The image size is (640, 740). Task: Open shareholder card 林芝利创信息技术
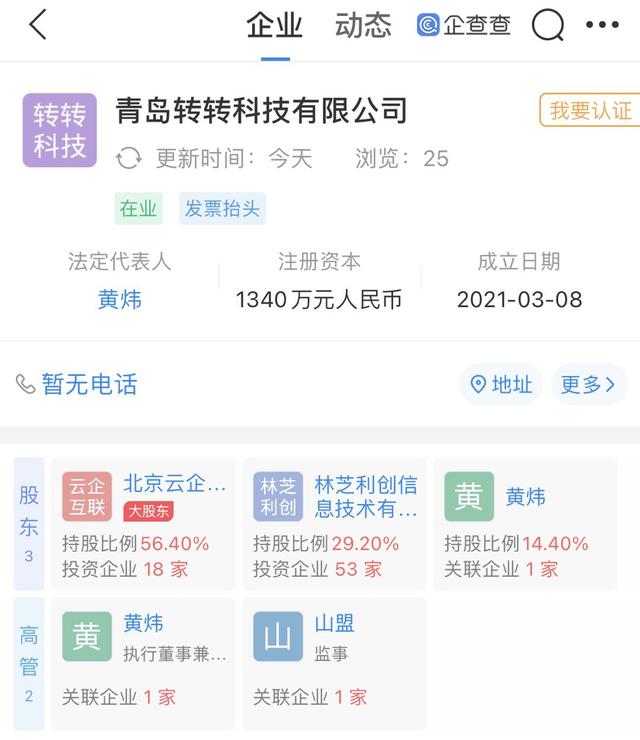334,523
